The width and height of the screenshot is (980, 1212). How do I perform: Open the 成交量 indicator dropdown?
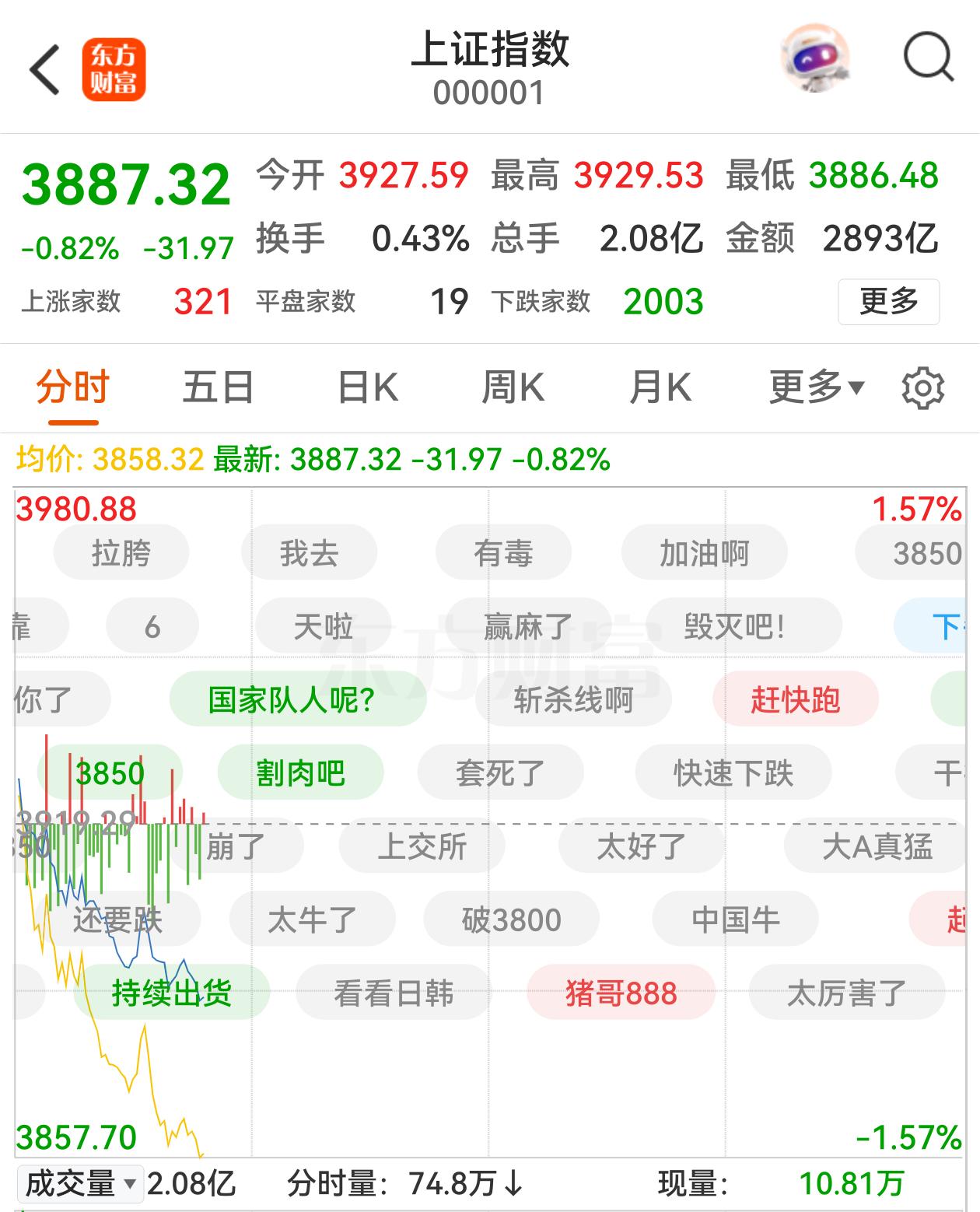[x=80, y=1184]
